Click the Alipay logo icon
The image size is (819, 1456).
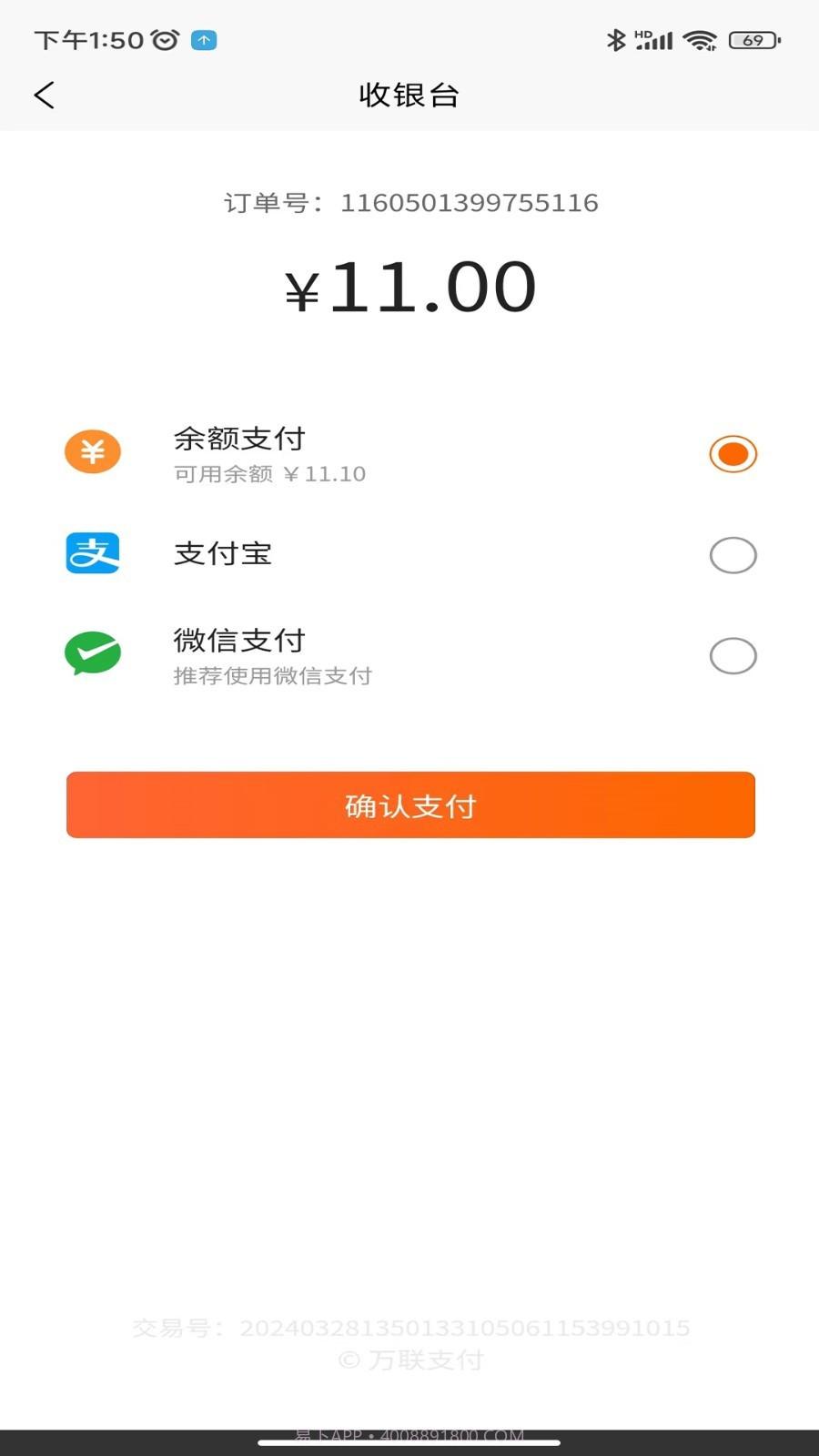pos(92,553)
